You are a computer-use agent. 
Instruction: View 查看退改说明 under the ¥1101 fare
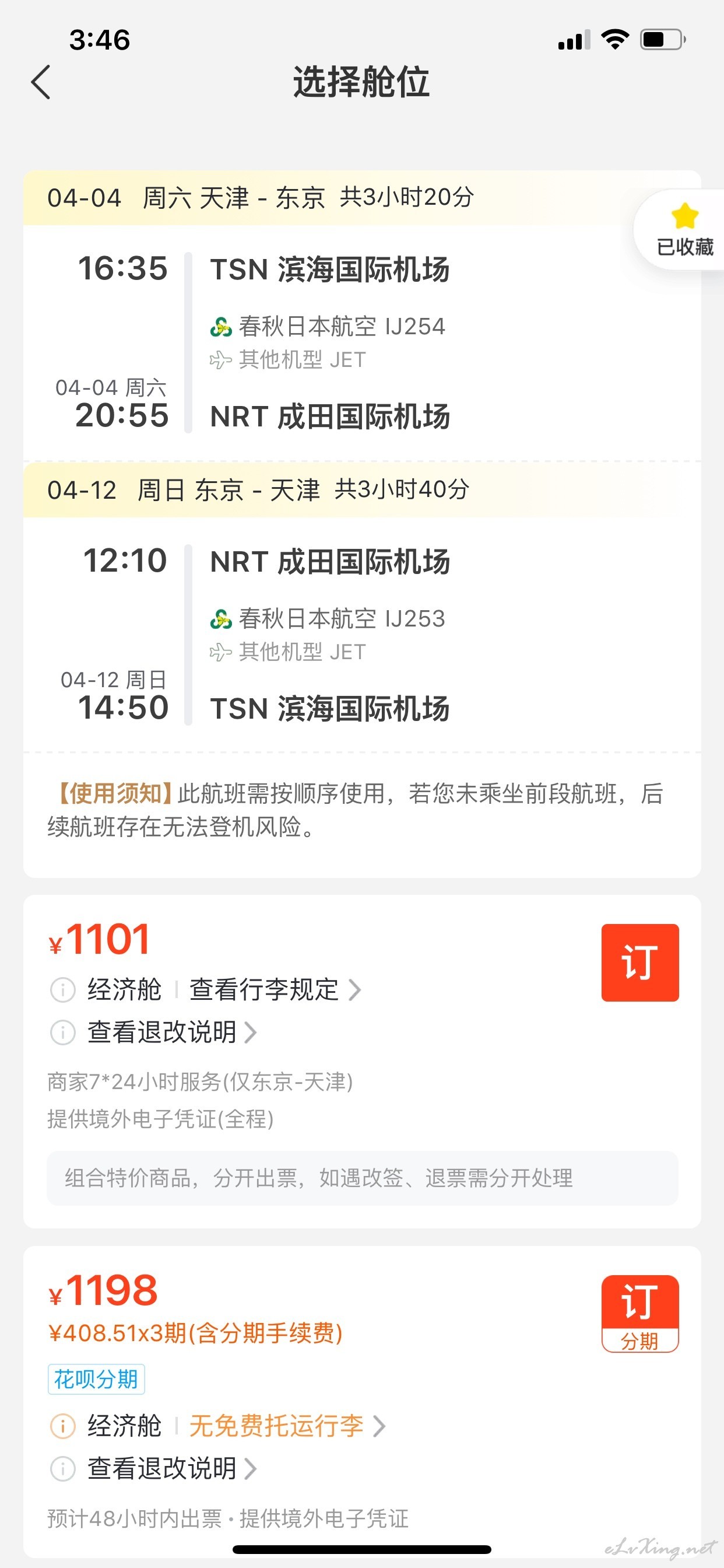(x=171, y=1032)
